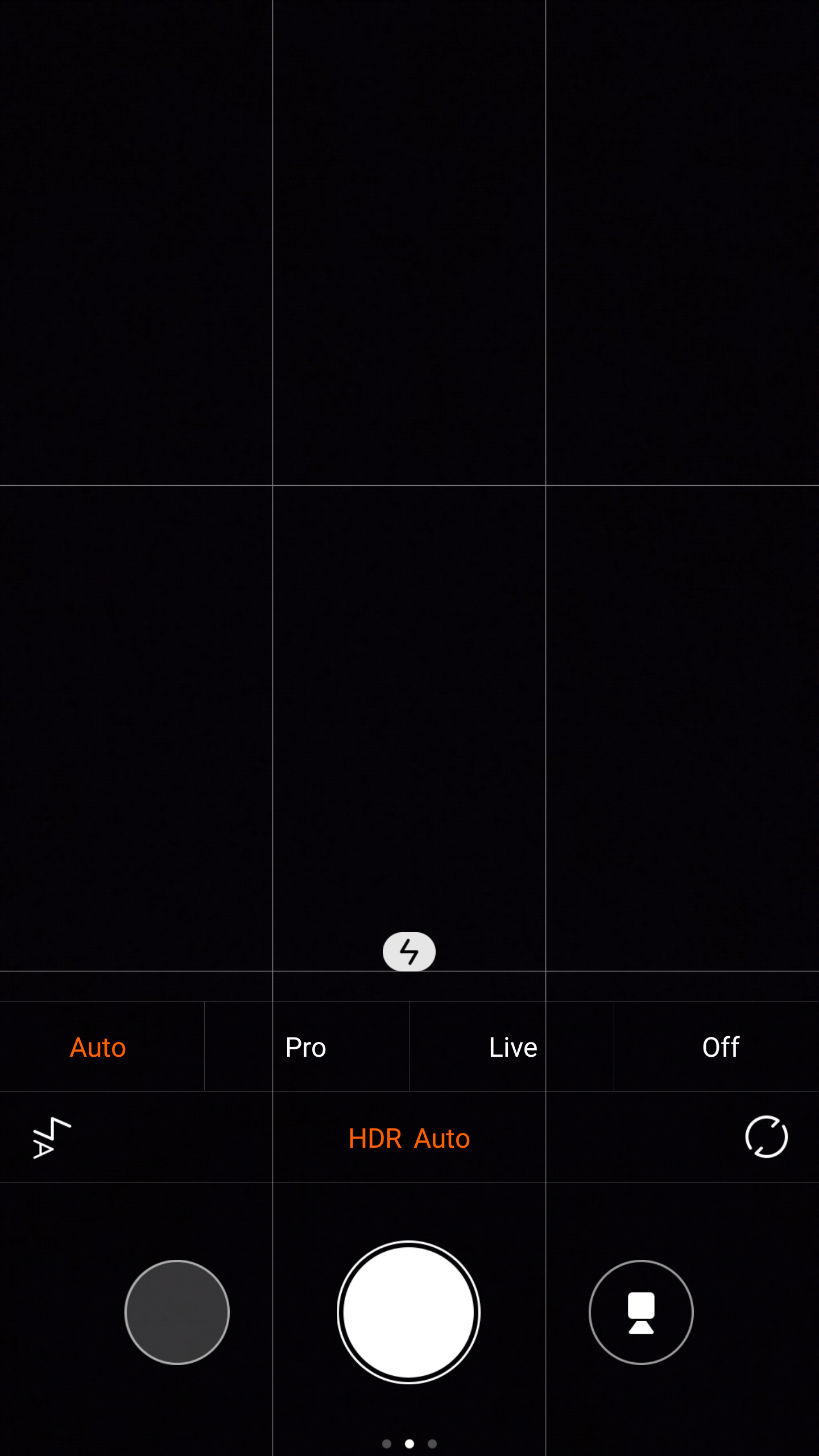Tap the auto flash icon
Image resolution: width=819 pixels, height=1456 pixels.
click(51, 1137)
